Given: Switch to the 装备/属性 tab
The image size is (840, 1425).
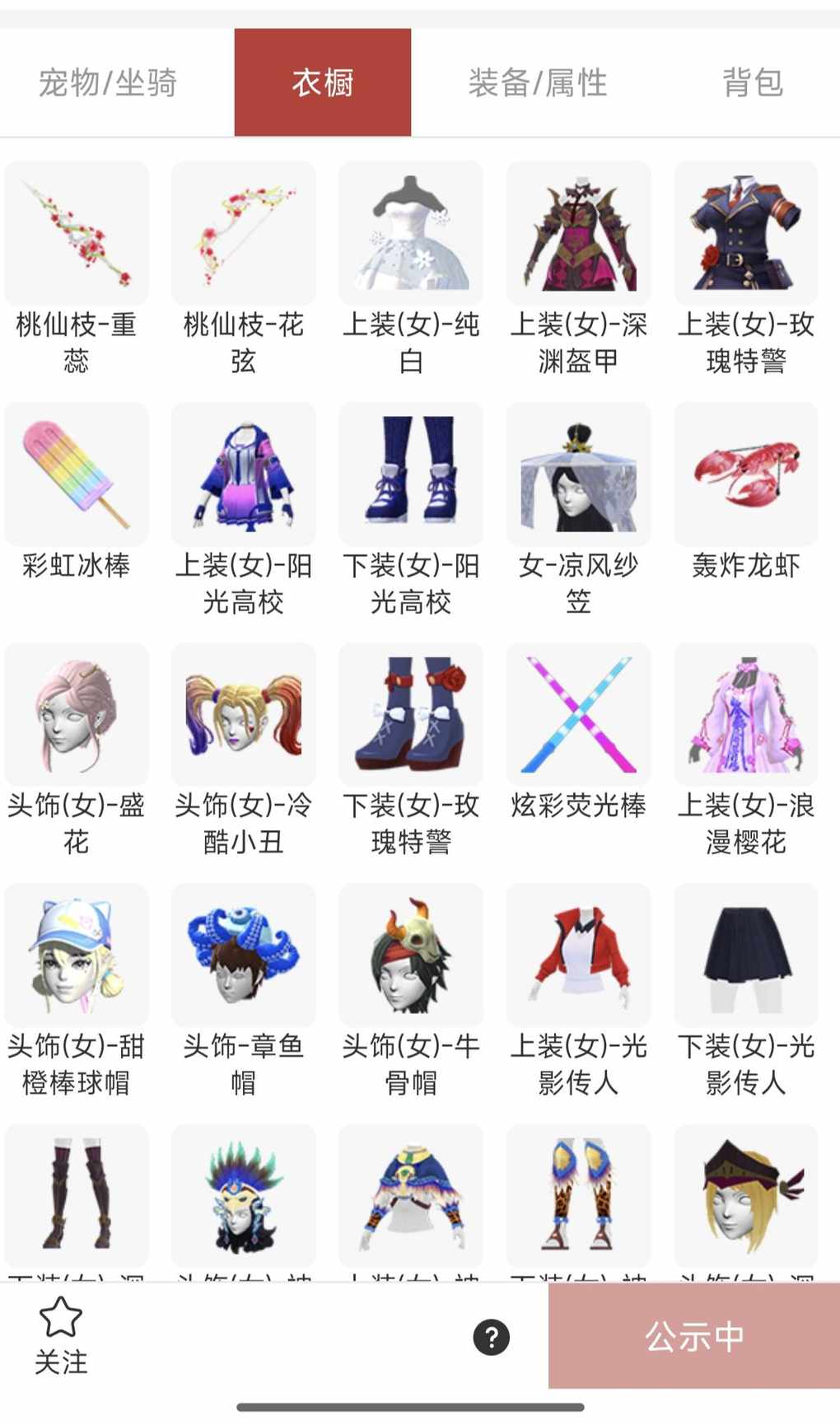Looking at the screenshot, I should (537, 82).
